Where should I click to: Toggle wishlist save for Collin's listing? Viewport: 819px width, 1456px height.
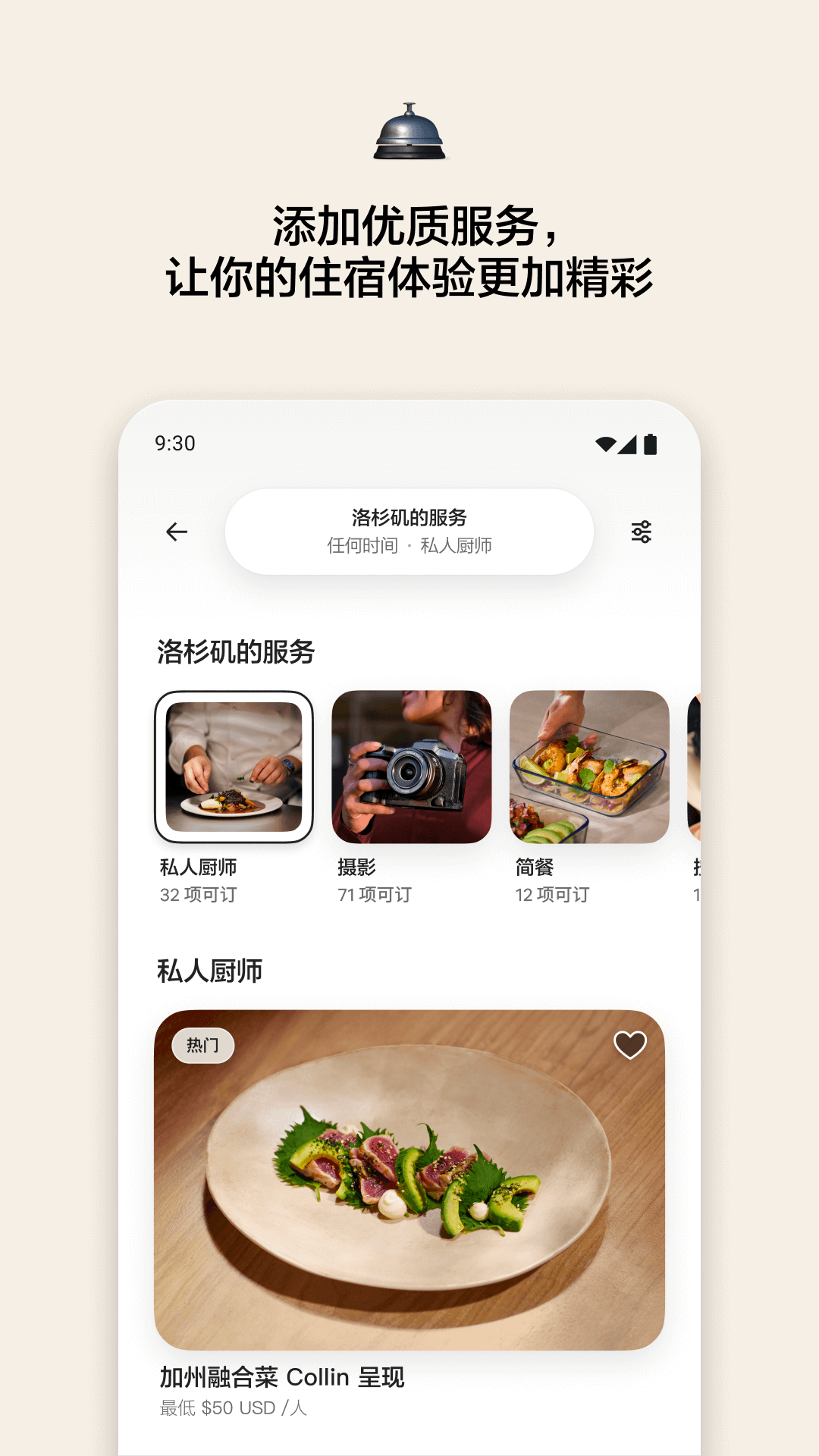pyautogui.click(x=629, y=1045)
